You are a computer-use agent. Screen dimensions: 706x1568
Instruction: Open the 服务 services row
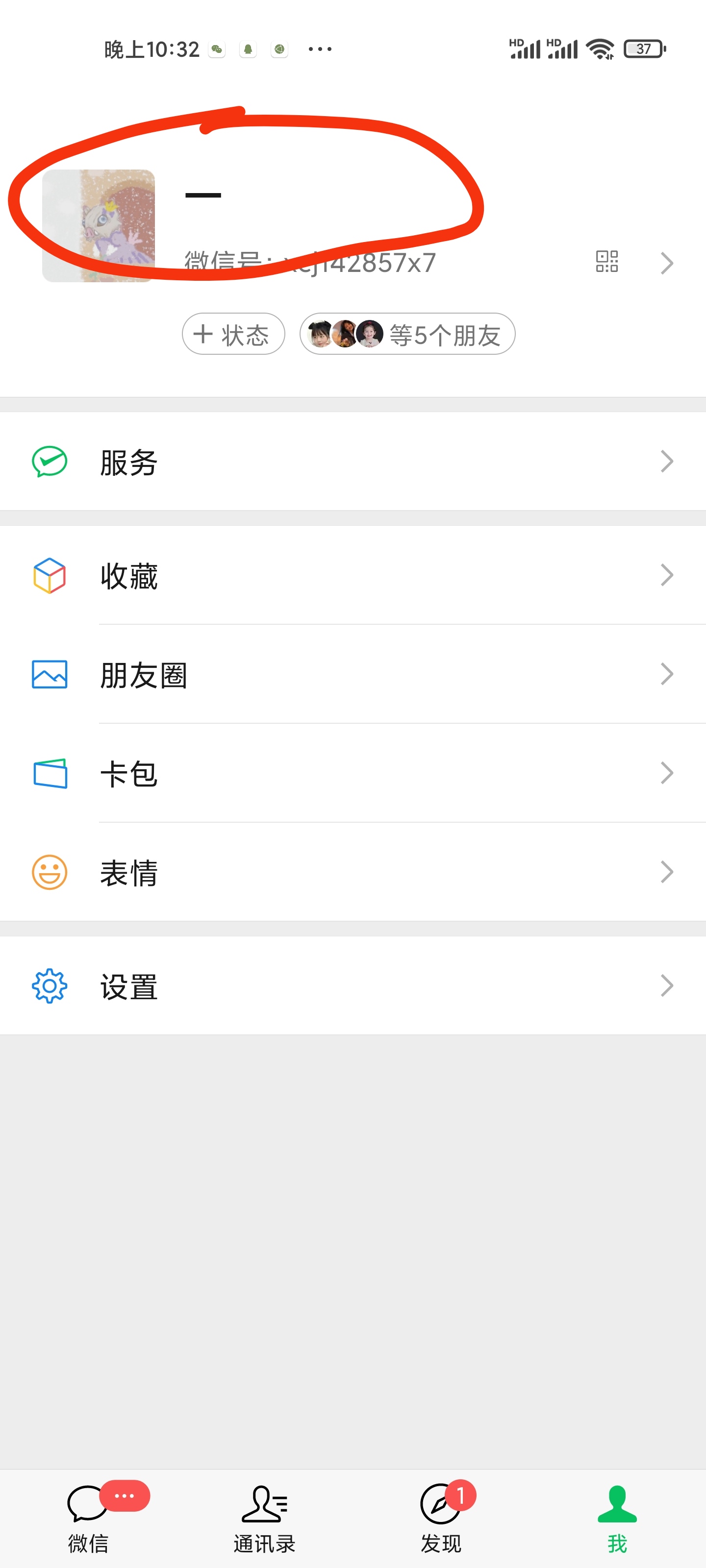click(x=353, y=462)
